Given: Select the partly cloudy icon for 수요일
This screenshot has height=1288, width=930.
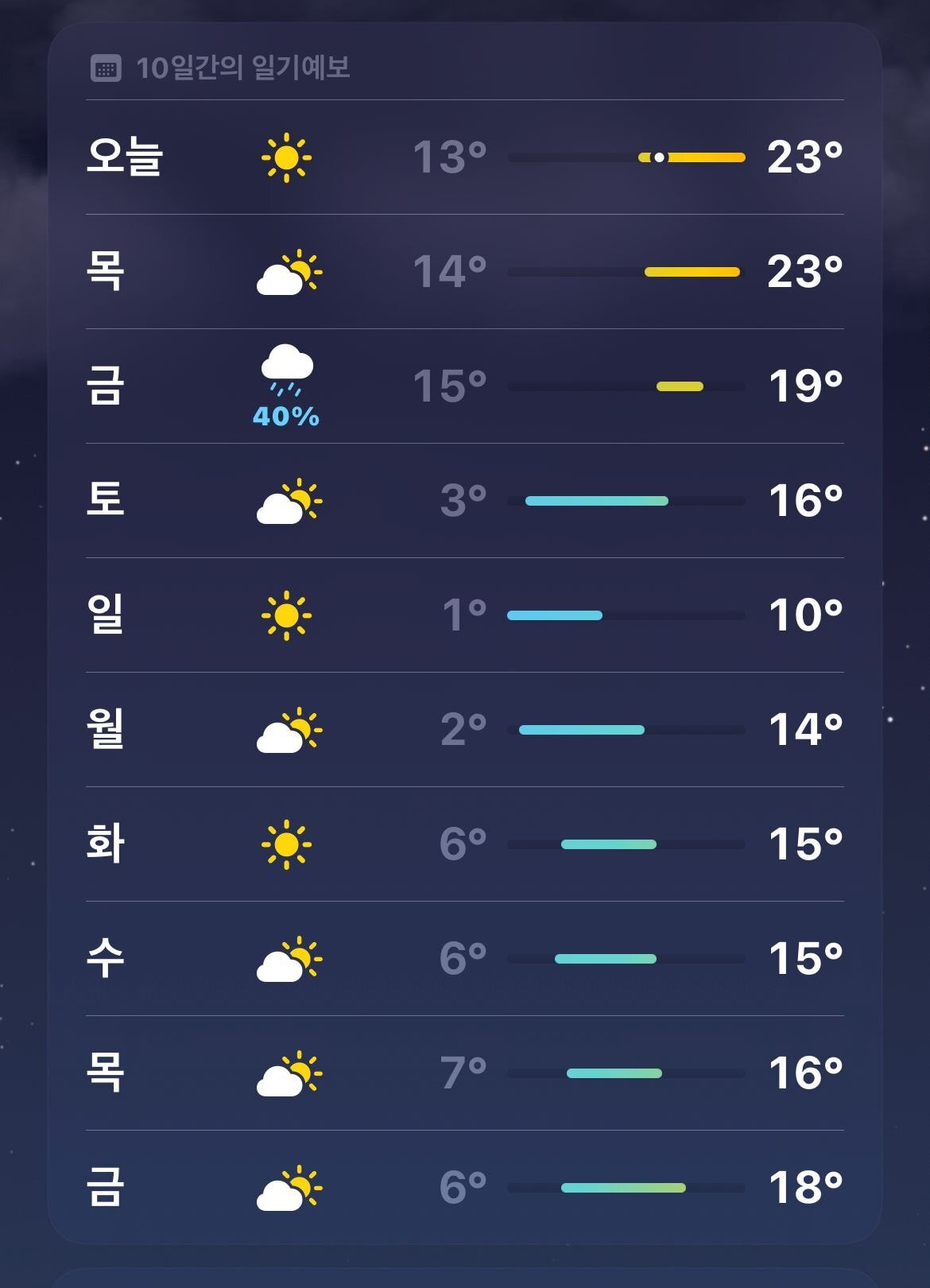Looking at the screenshot, I should click(290, 957).
